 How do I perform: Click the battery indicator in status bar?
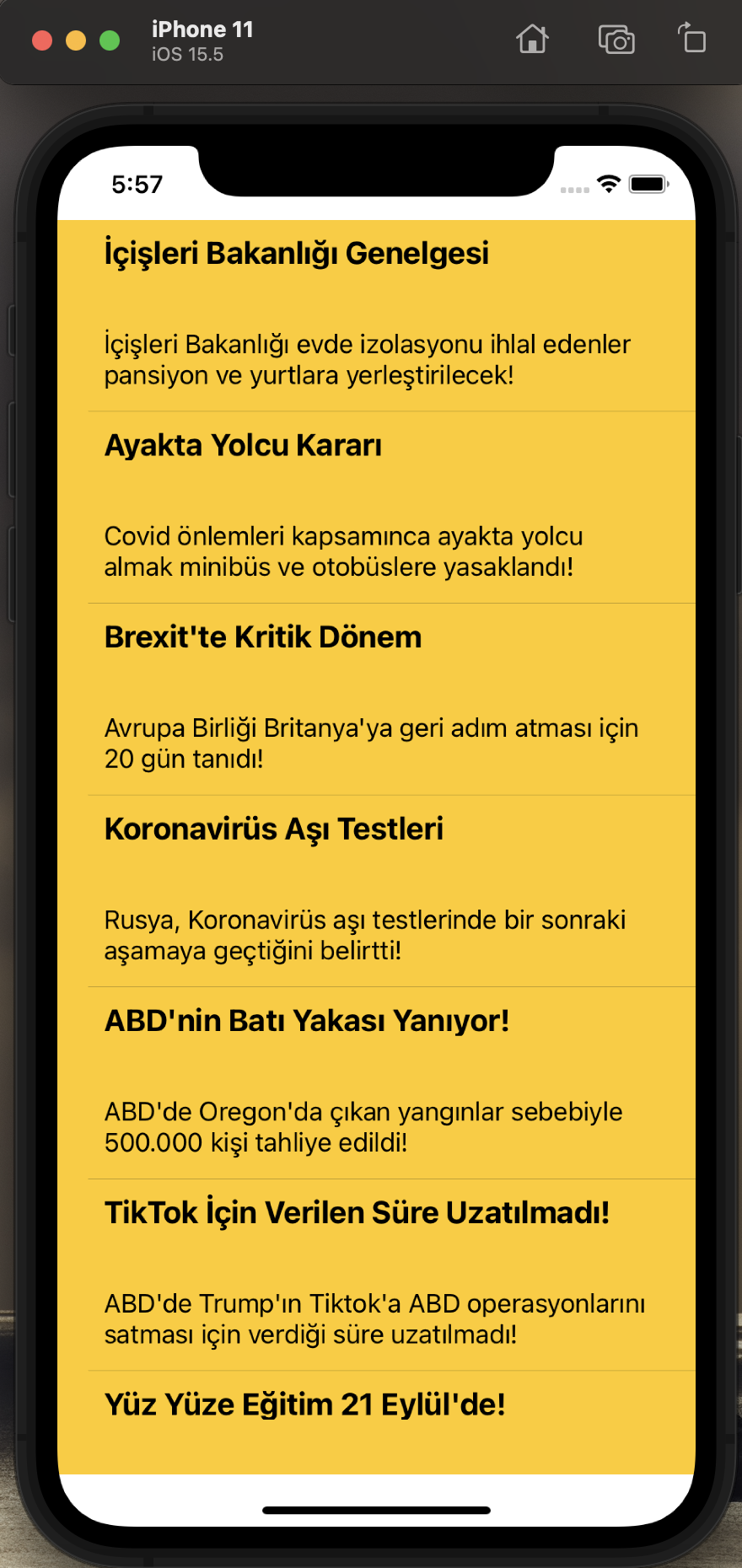point(649,184)
